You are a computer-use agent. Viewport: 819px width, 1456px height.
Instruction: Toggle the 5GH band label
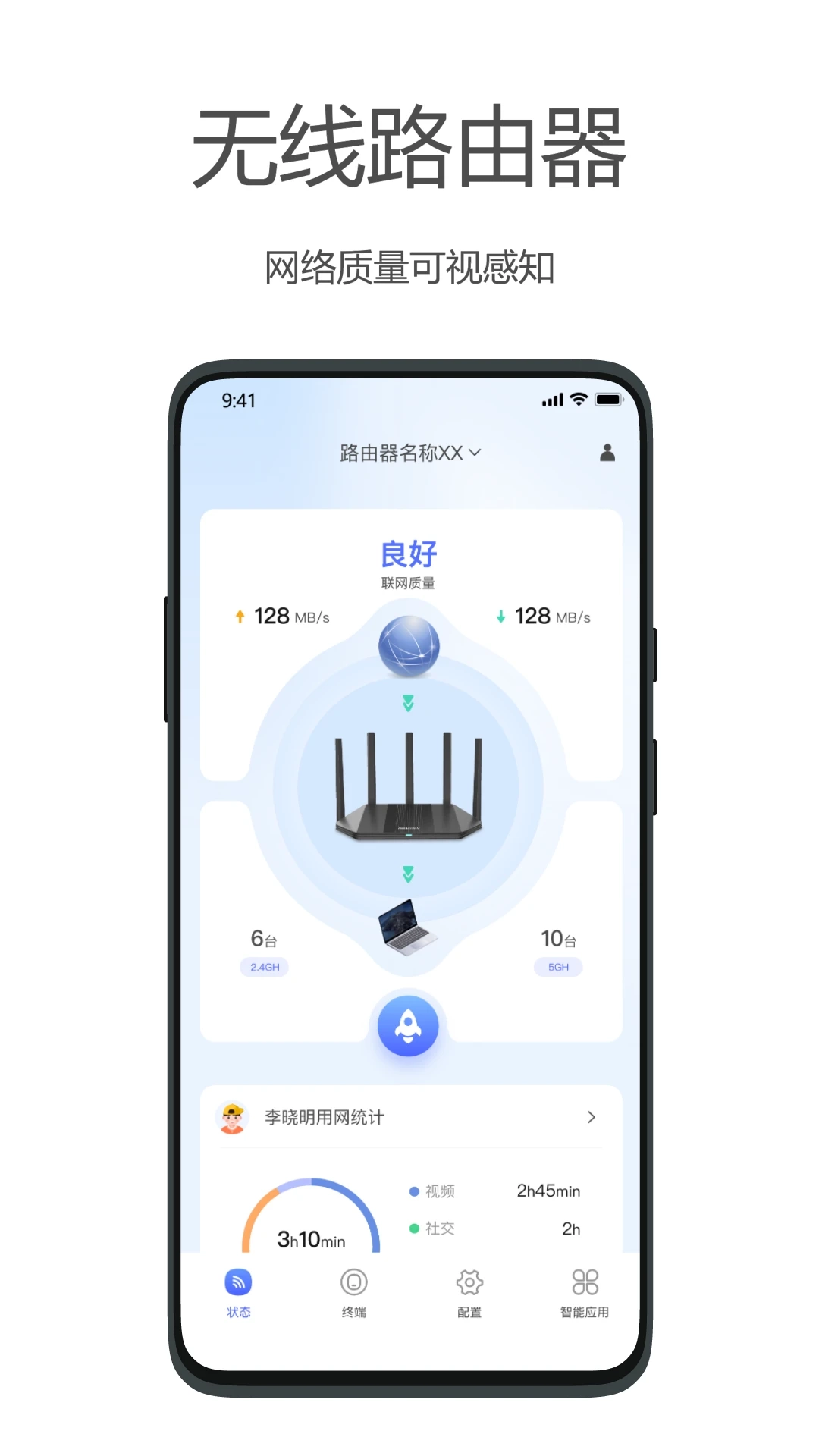pyautogui.click(x=558, y=967)
